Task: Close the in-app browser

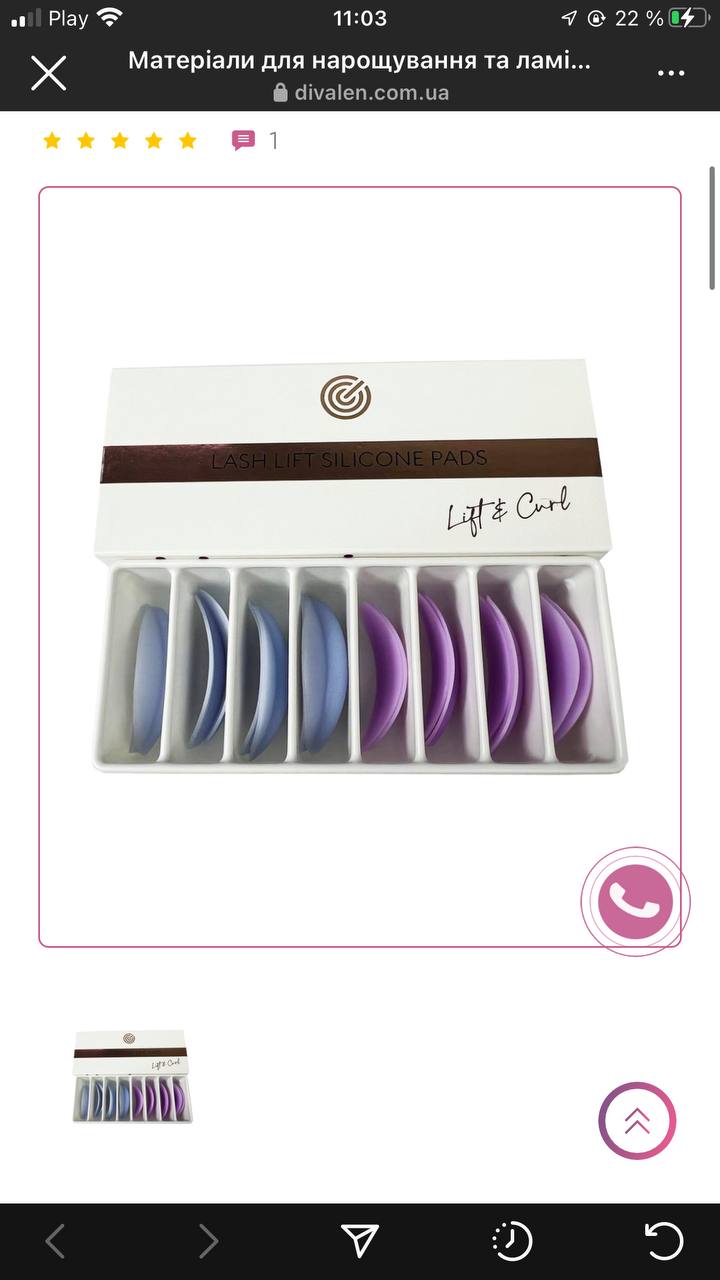Action: 48,73
